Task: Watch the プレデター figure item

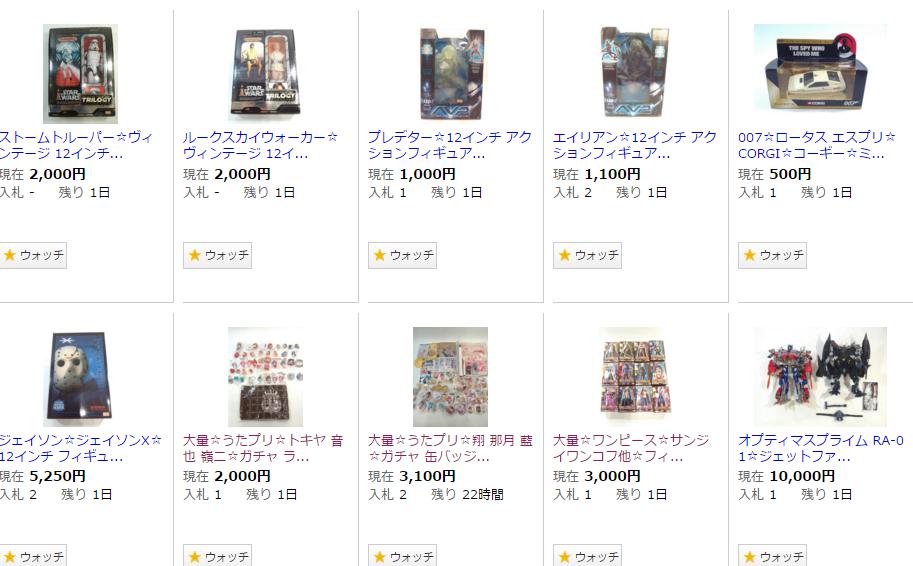Action: pyautogui.click(x=402, y=255)
